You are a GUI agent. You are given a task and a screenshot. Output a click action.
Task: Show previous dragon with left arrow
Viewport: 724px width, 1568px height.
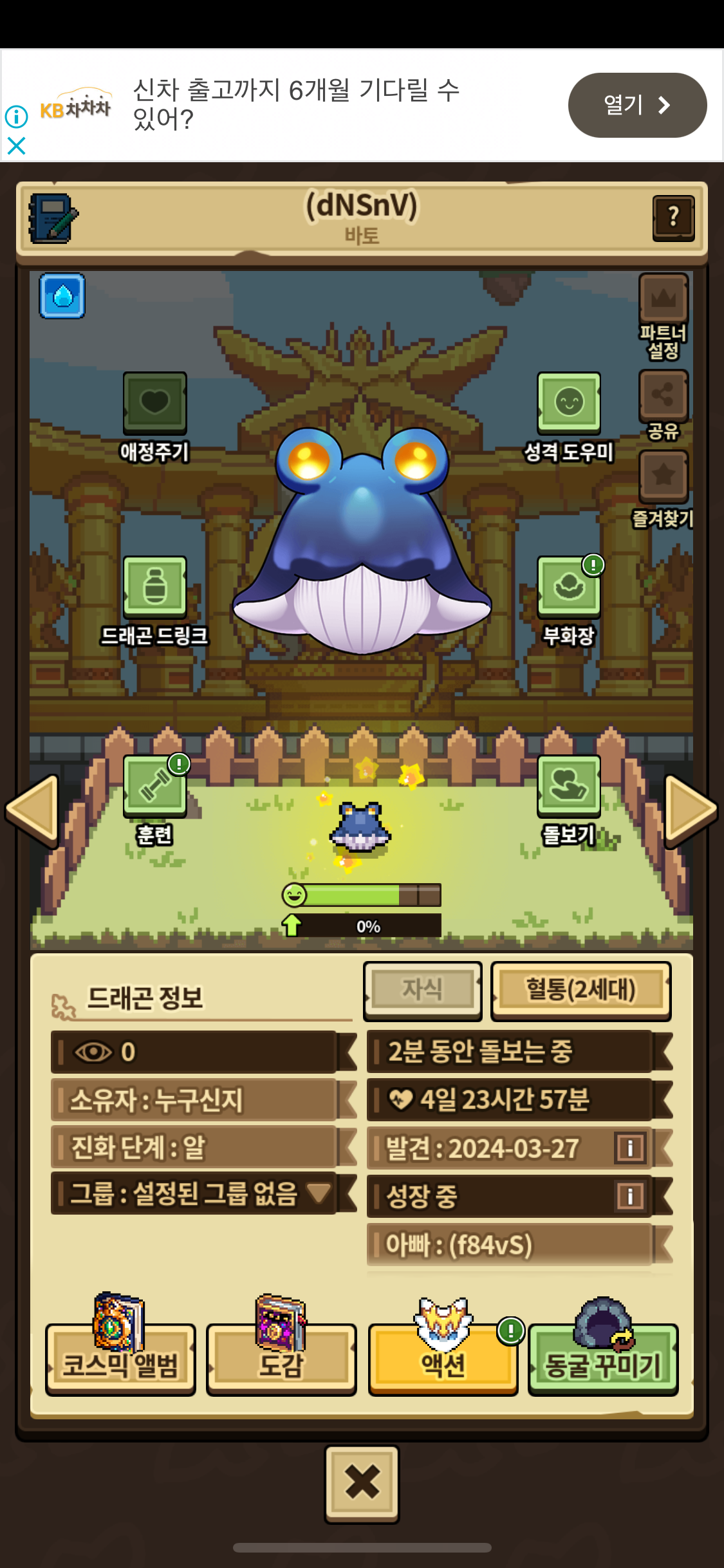coord(33,810)
